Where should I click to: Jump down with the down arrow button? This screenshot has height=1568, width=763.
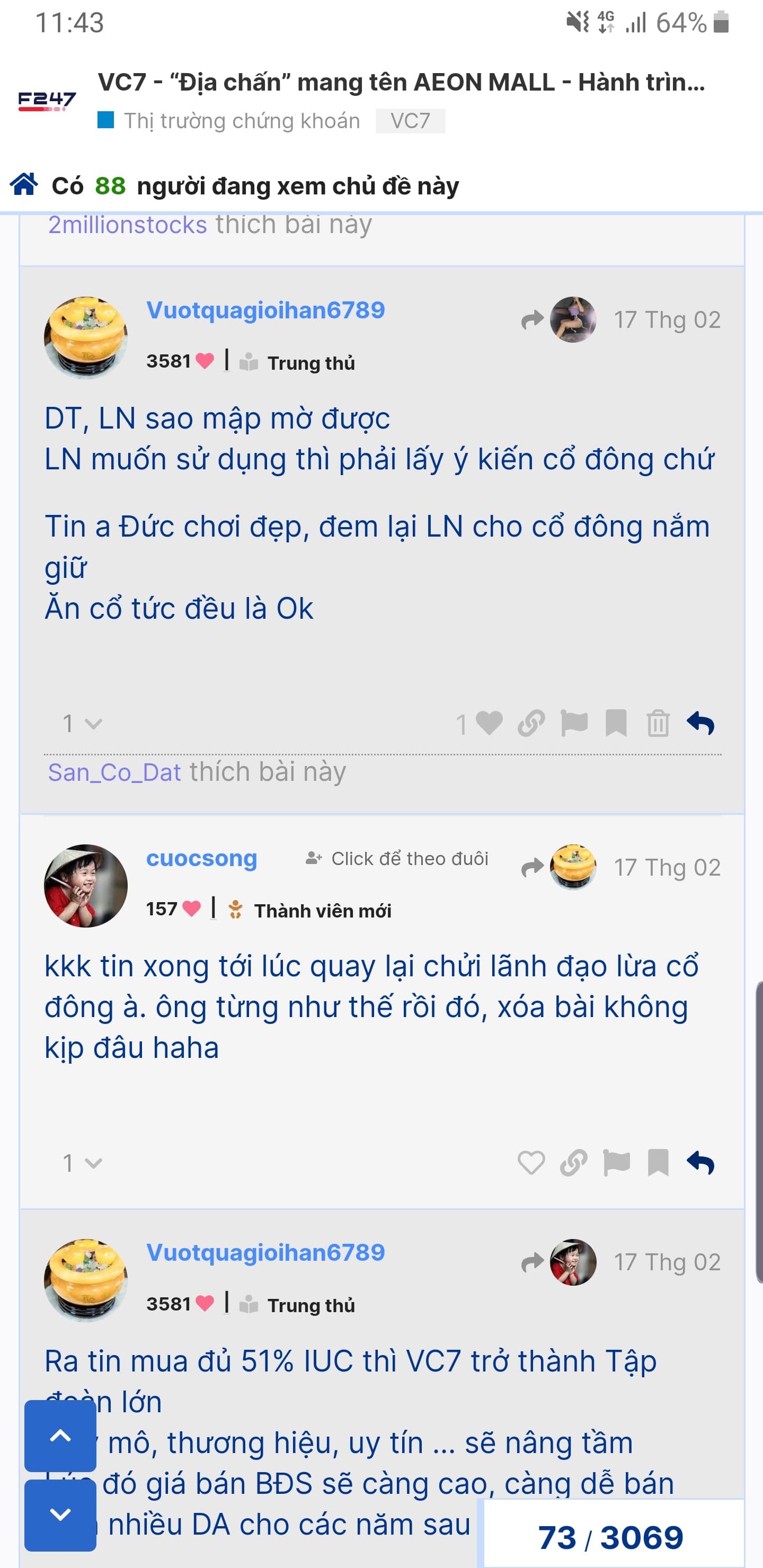(x=60, y=1514)
